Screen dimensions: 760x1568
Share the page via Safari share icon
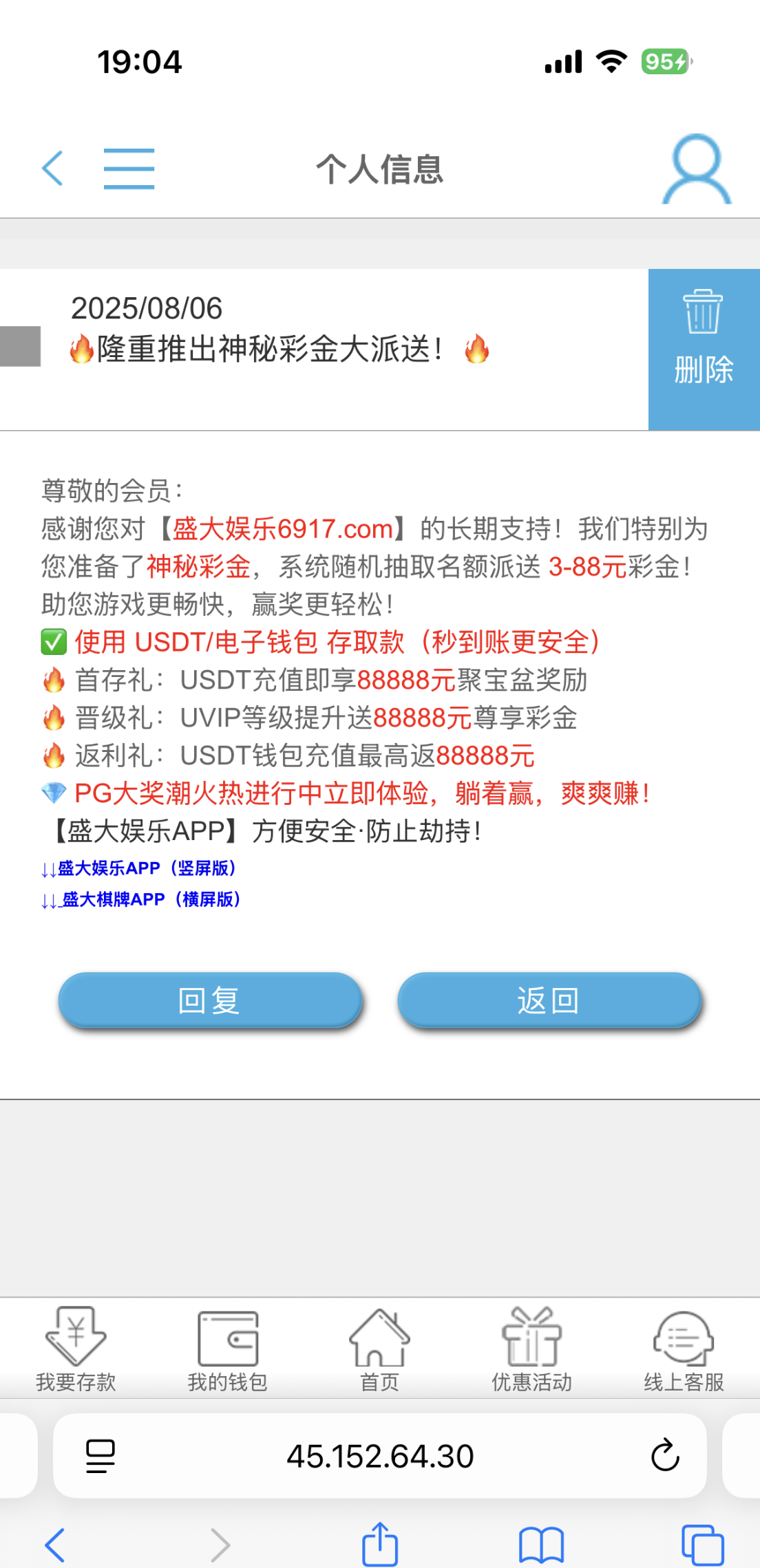click(x=380, y=1545)
